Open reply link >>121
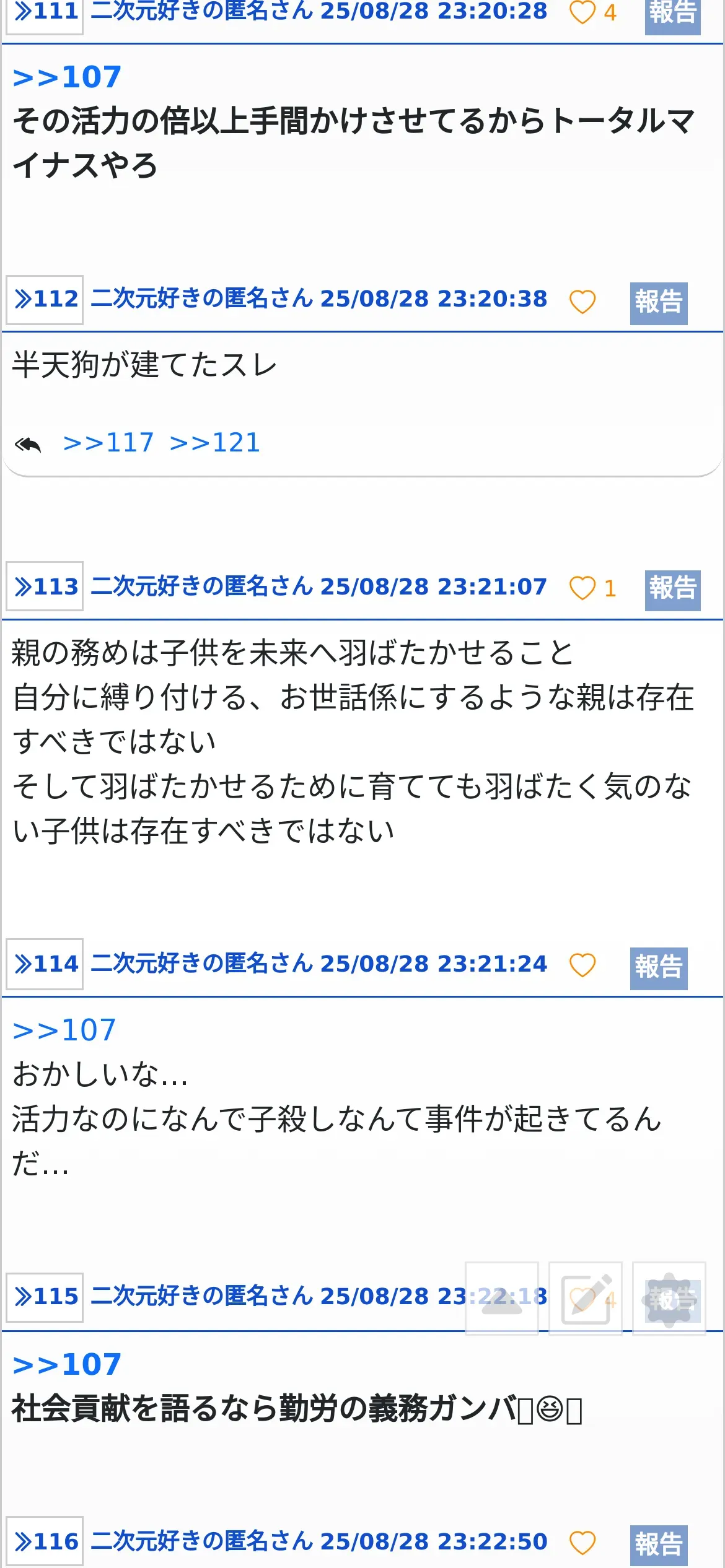 click(215, 443)
